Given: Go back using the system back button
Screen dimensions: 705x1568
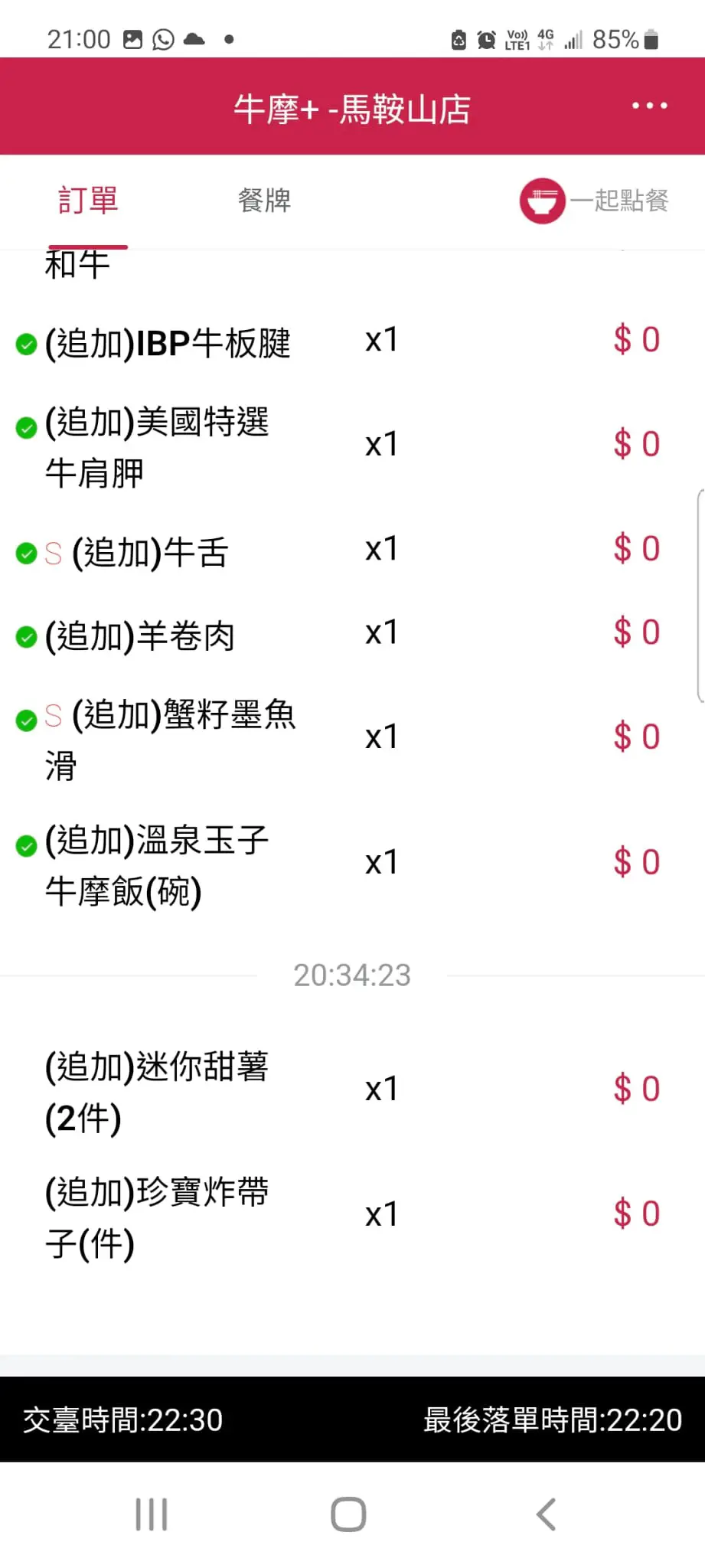Looking at the screenshot, I should tap(546, 1514).
